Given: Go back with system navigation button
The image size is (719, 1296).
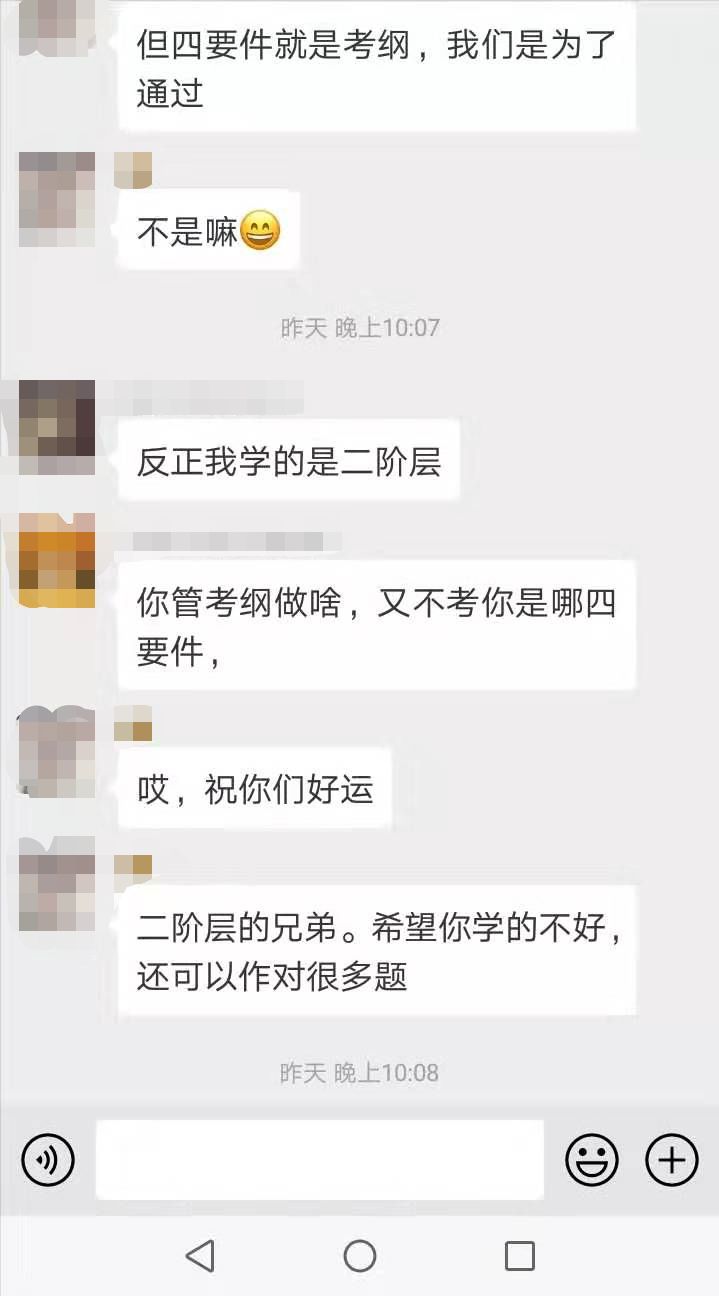Looking at the screenshot, I should [200, 1255].
